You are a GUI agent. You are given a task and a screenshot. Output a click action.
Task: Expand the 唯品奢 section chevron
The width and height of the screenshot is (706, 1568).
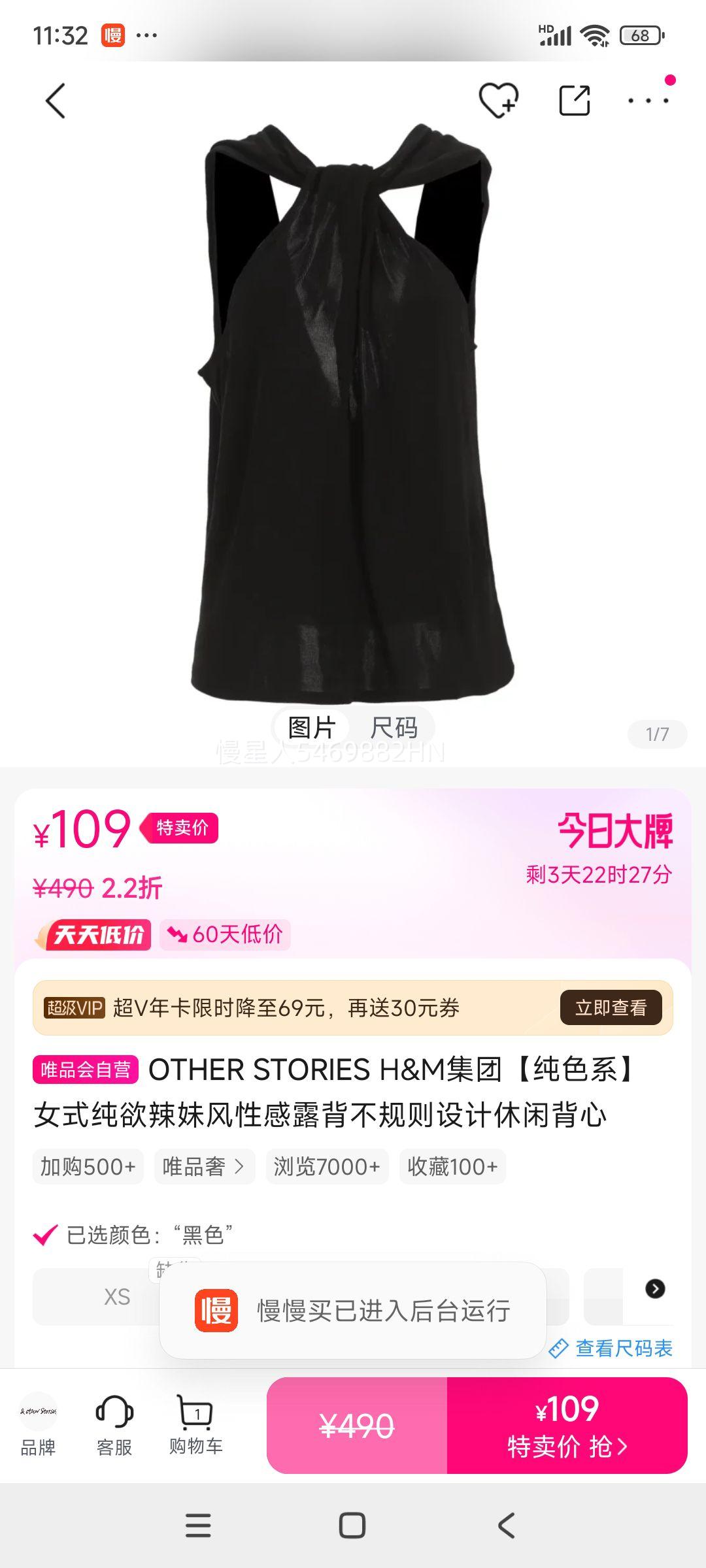pyautogui.click(x=205, y=1166)
